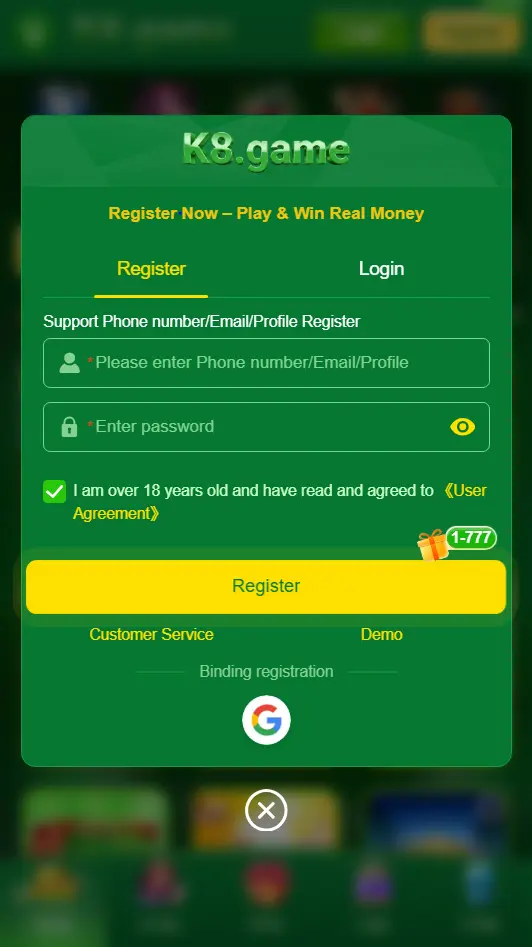Try the Demo mode

click(x=382, y=635)
